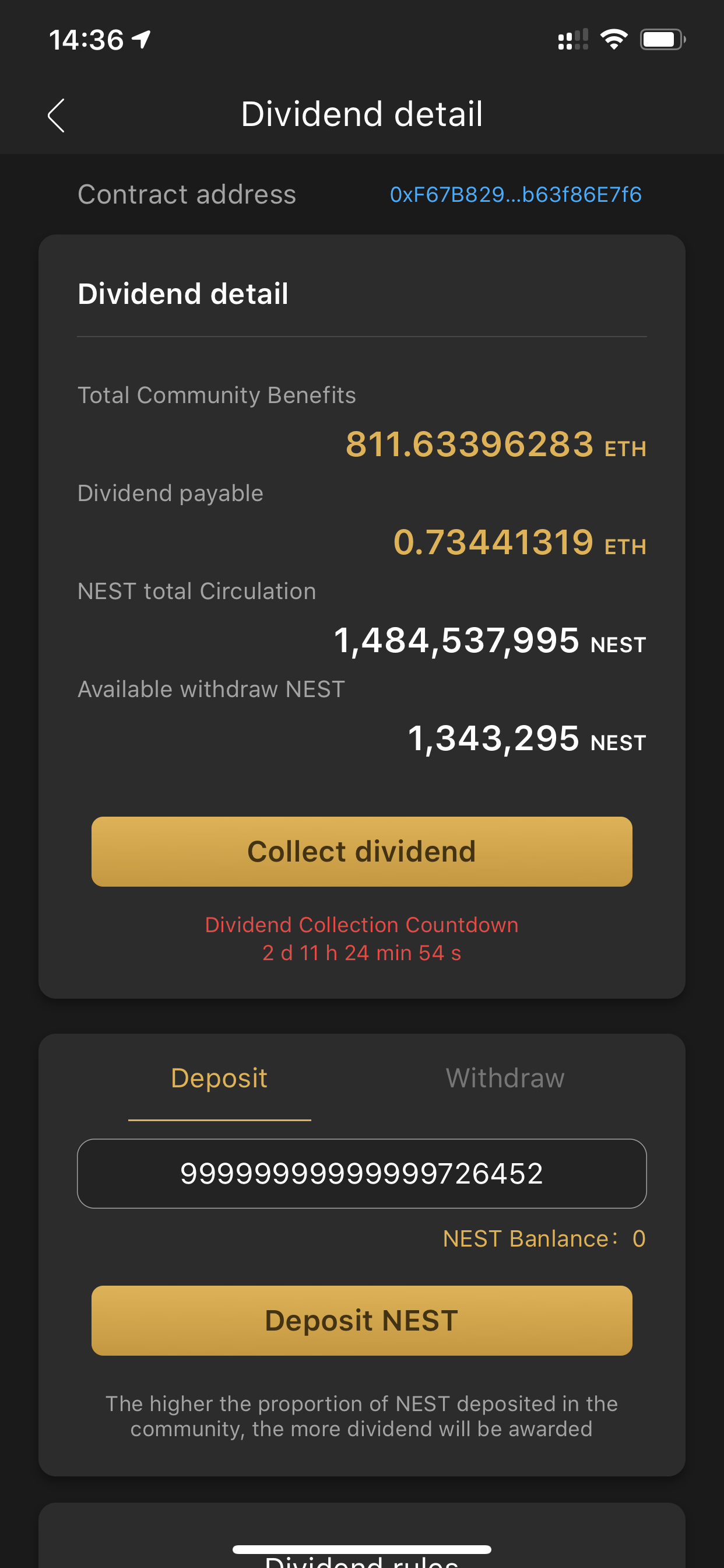Tap the ETH label next to 811.63396283
724x1568 pixels.
(625, 449)
